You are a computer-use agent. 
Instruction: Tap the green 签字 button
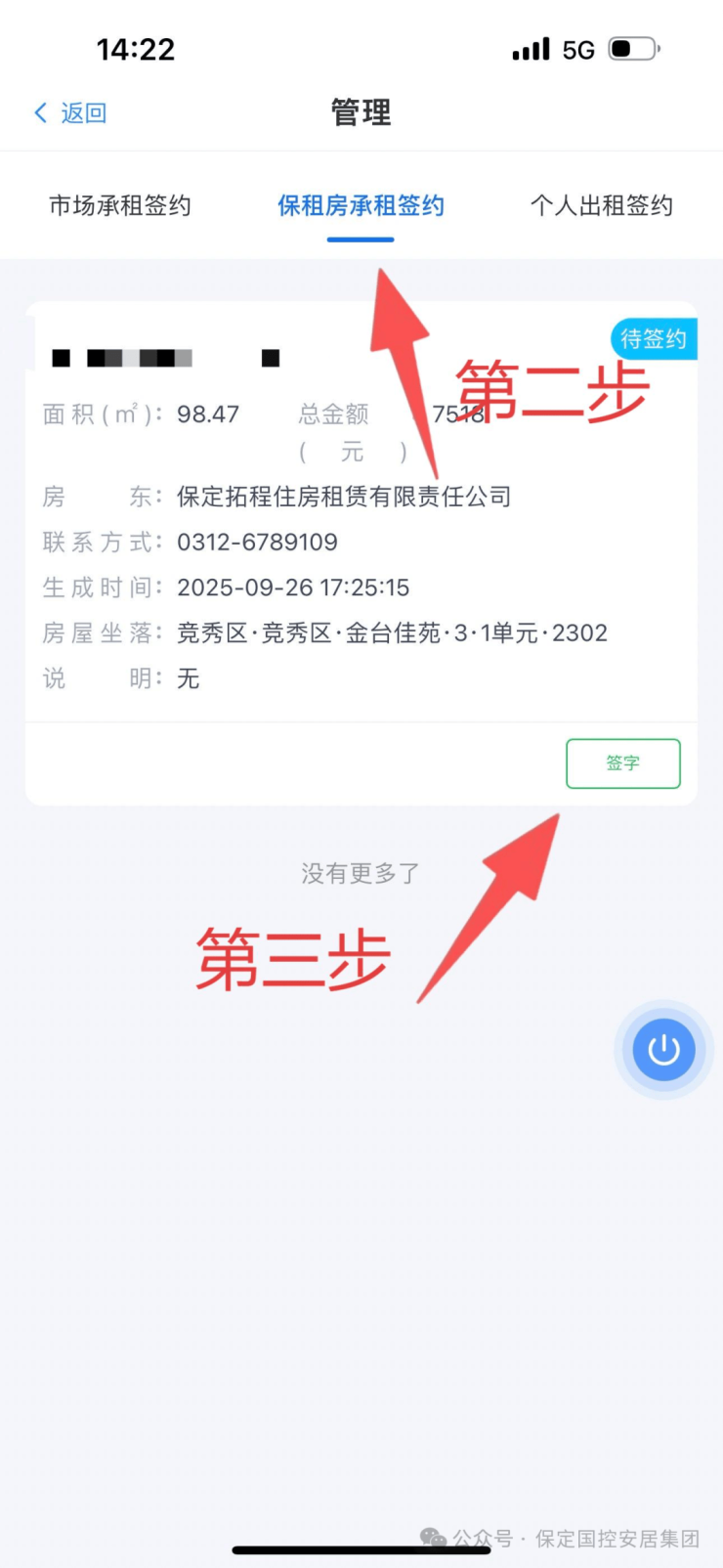point(622,763)
